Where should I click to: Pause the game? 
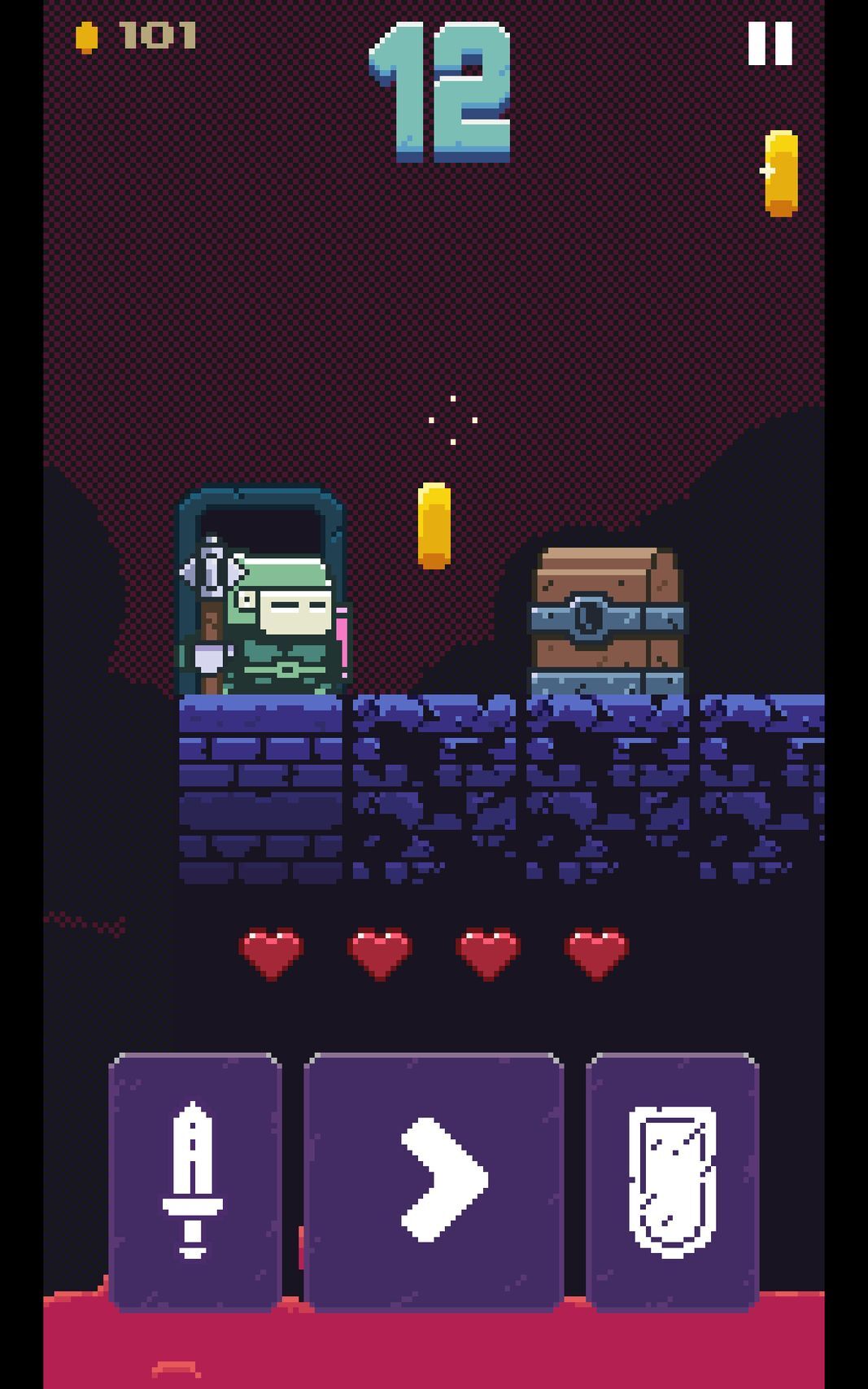770,43
